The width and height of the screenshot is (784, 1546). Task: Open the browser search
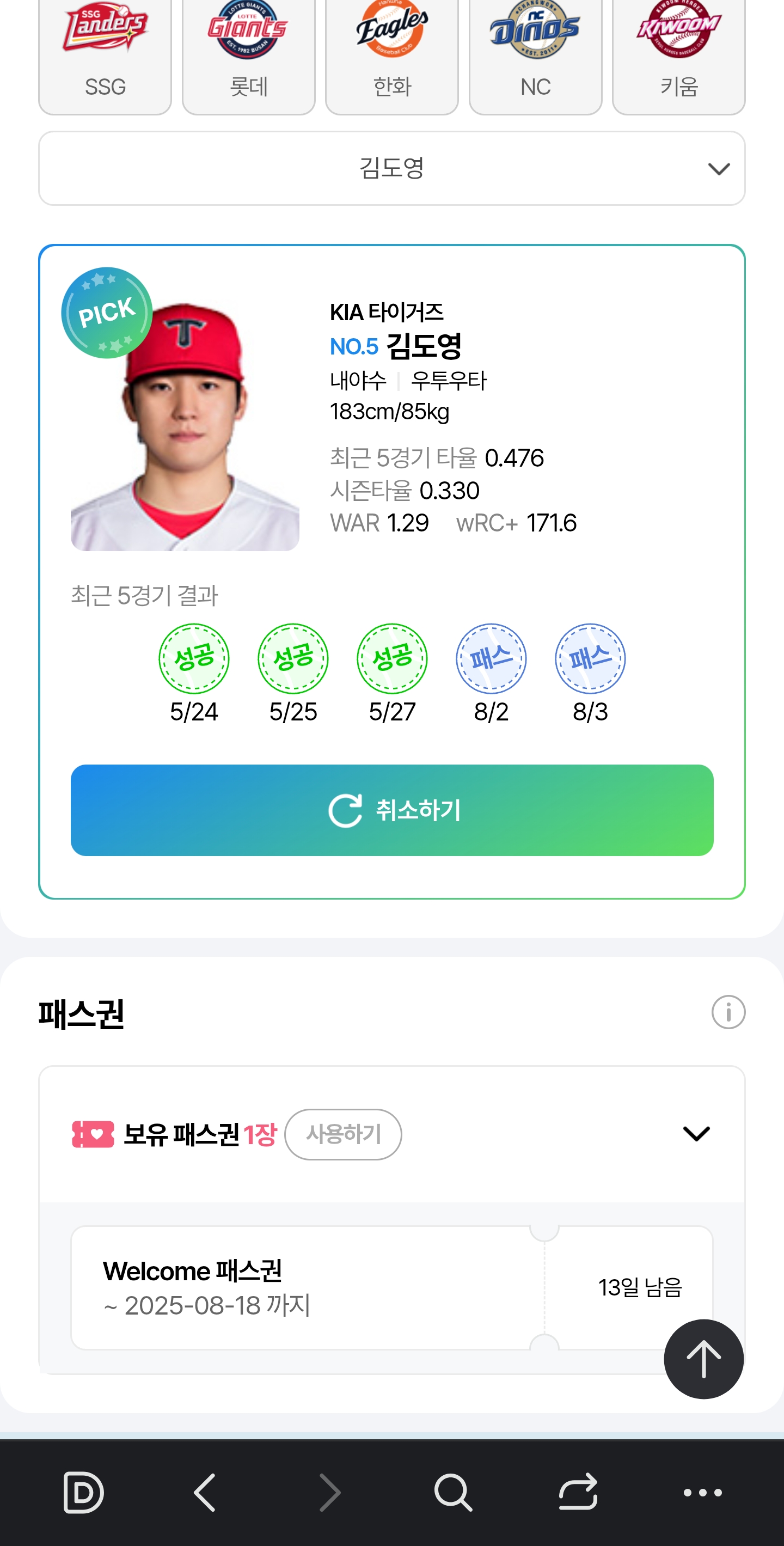(453, 1492)
